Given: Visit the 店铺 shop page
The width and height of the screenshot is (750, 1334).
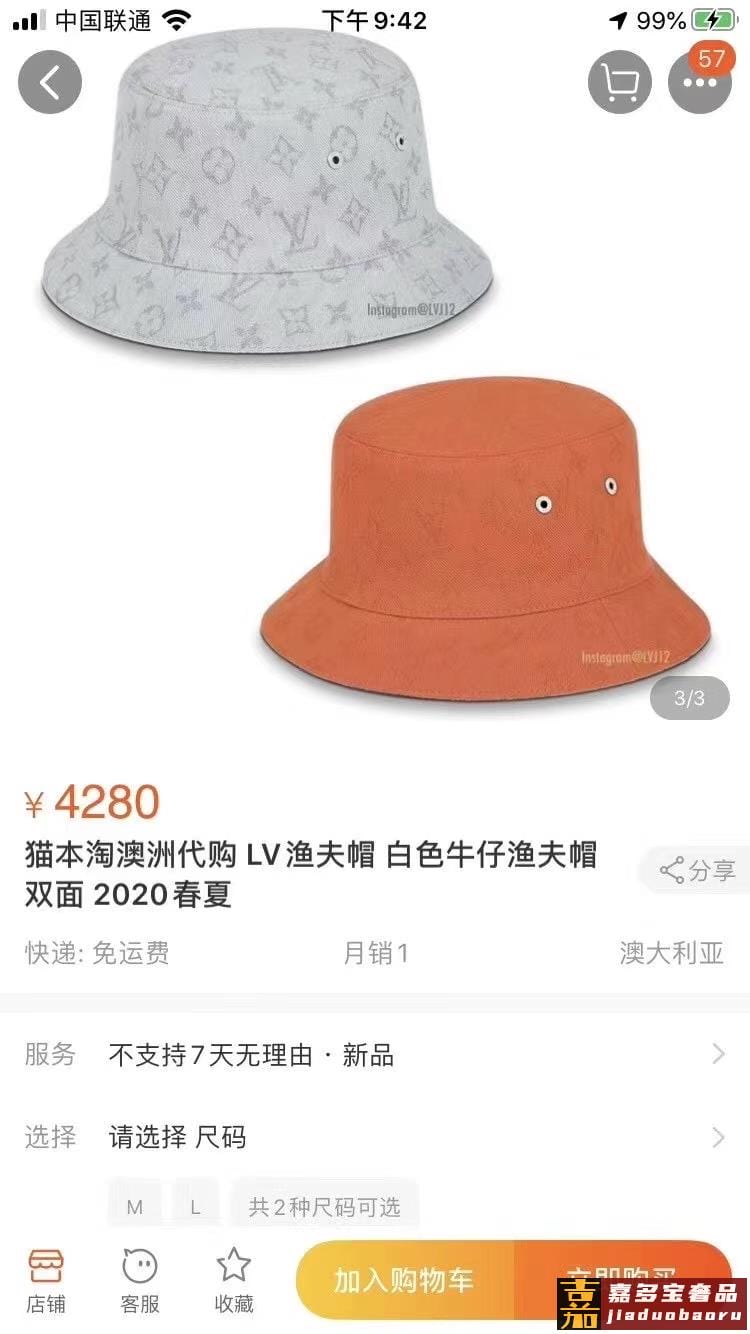Looking at the screenshot, I should point(46,1281).
